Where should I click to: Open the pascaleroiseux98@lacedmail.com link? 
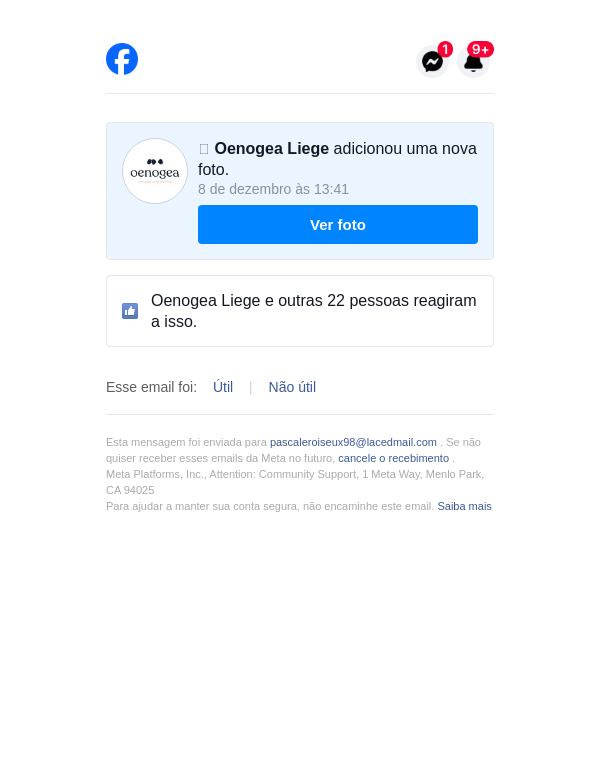[353, 442]
